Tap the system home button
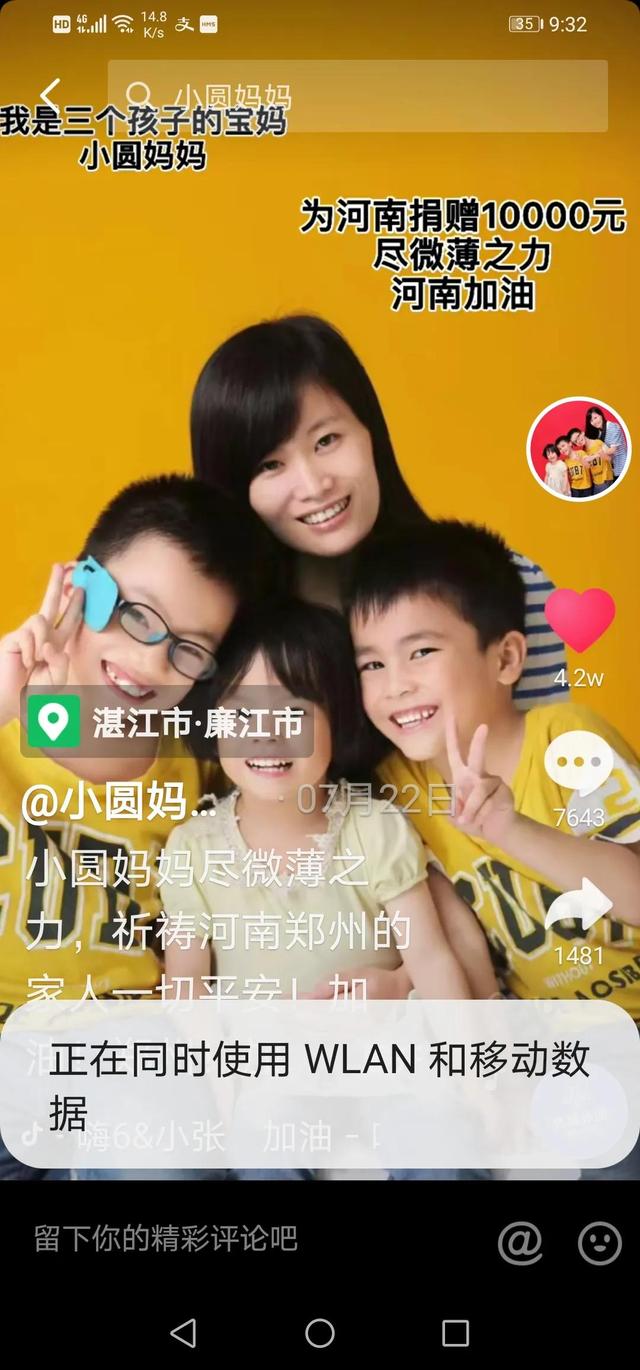This screenshot has width=640, height=1370. coord(320,1333)
